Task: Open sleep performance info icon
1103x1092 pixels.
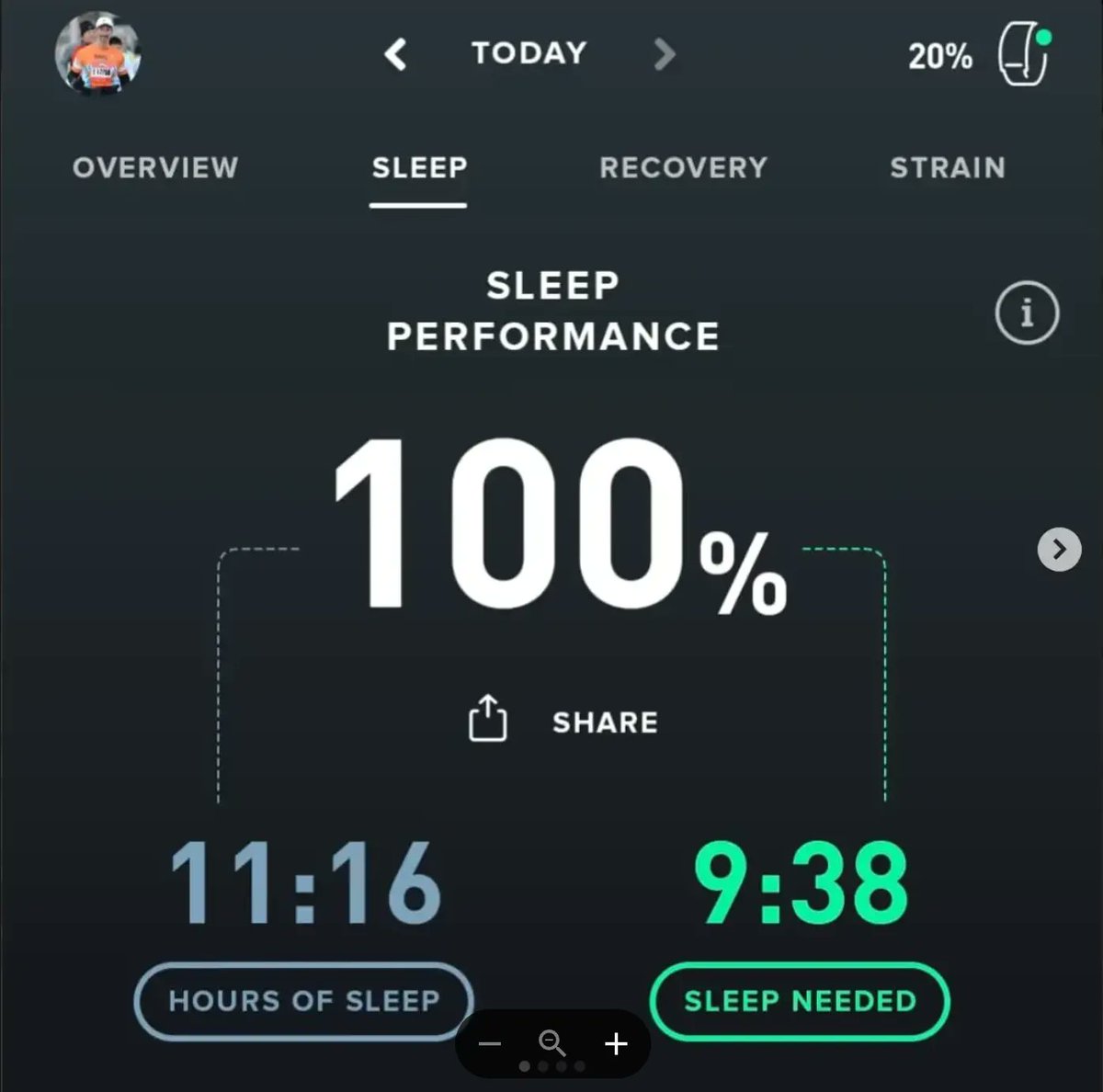Action: pyautogui.click(x=1027, y=313)
